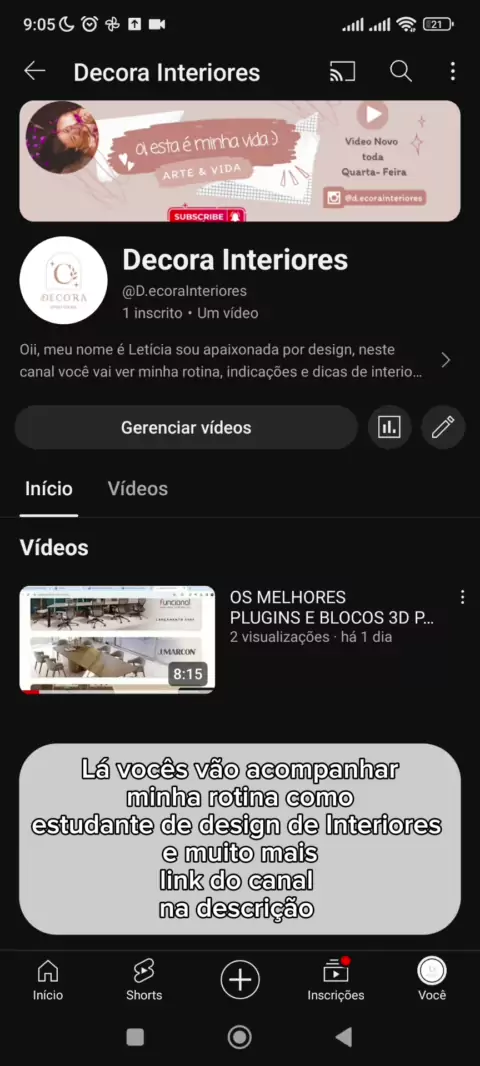Tap the plus create button
This screenshot has height=1066, width=480.
point(240,980)
